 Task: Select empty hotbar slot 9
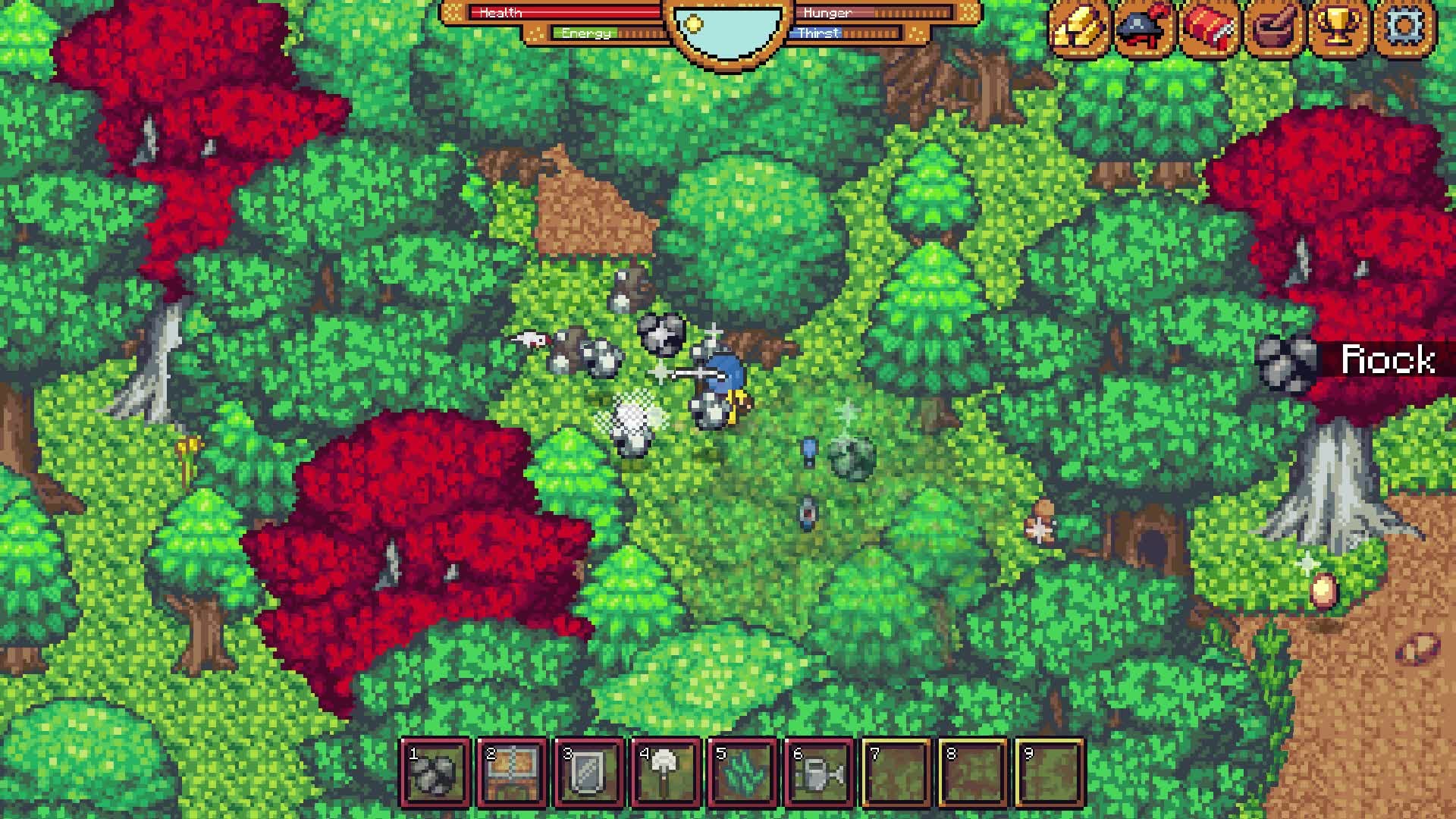click(x=1050, y=773)
